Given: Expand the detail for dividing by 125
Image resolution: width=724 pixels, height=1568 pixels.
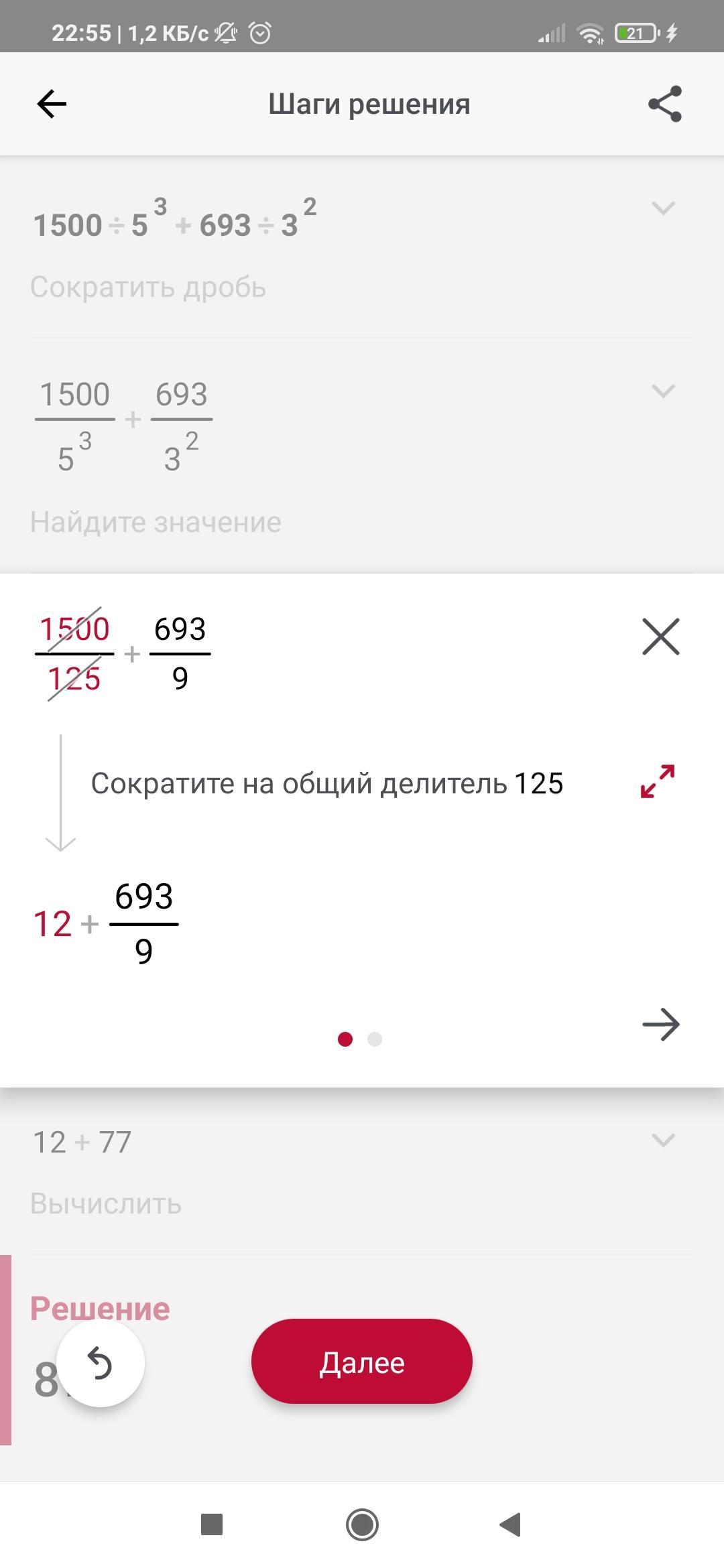Looking at the screenshot, I should (657, 782).
